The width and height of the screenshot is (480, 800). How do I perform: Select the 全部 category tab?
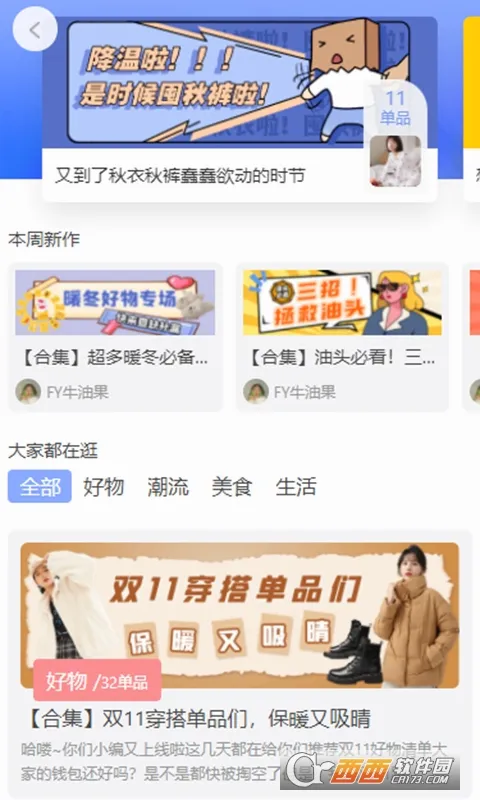point(40,486)
